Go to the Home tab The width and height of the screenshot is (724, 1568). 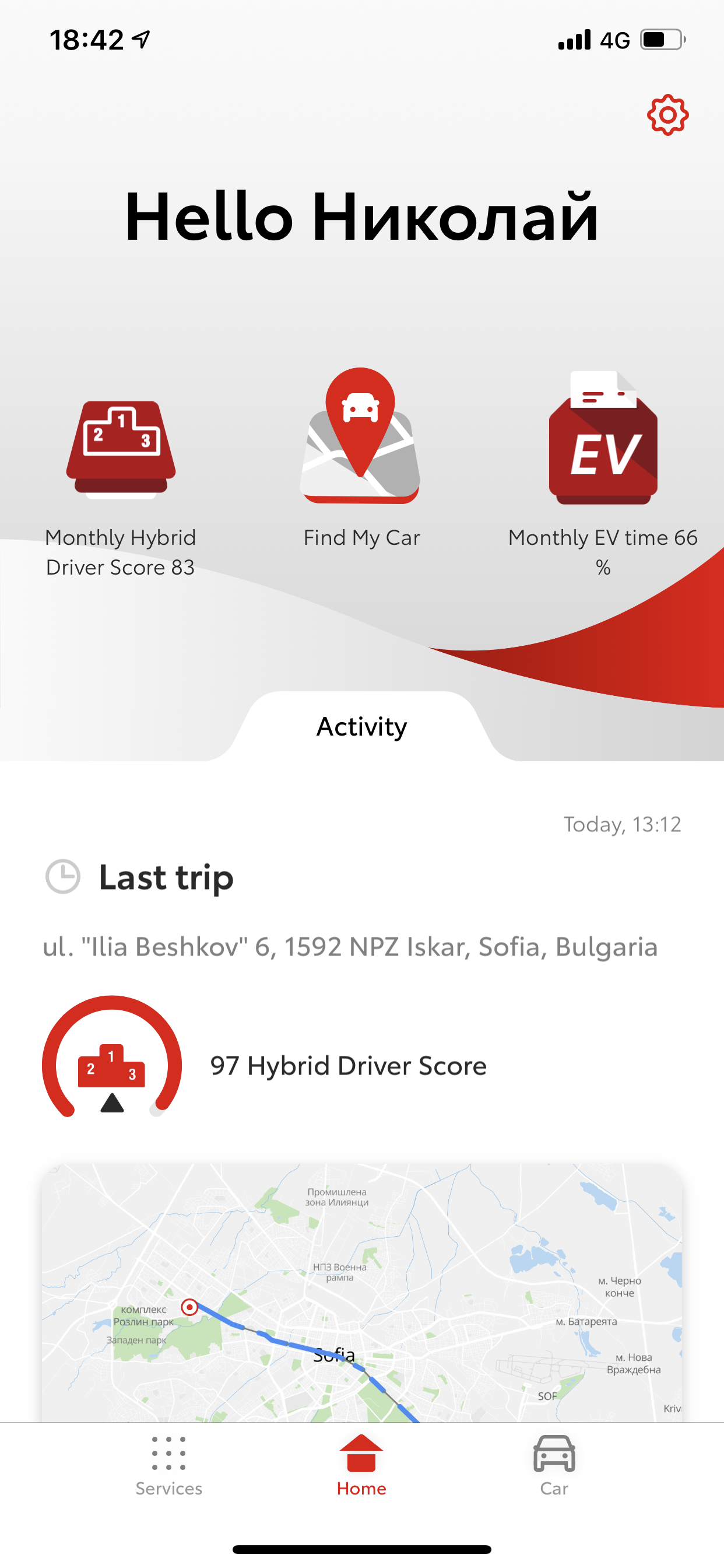(361, 1465)
